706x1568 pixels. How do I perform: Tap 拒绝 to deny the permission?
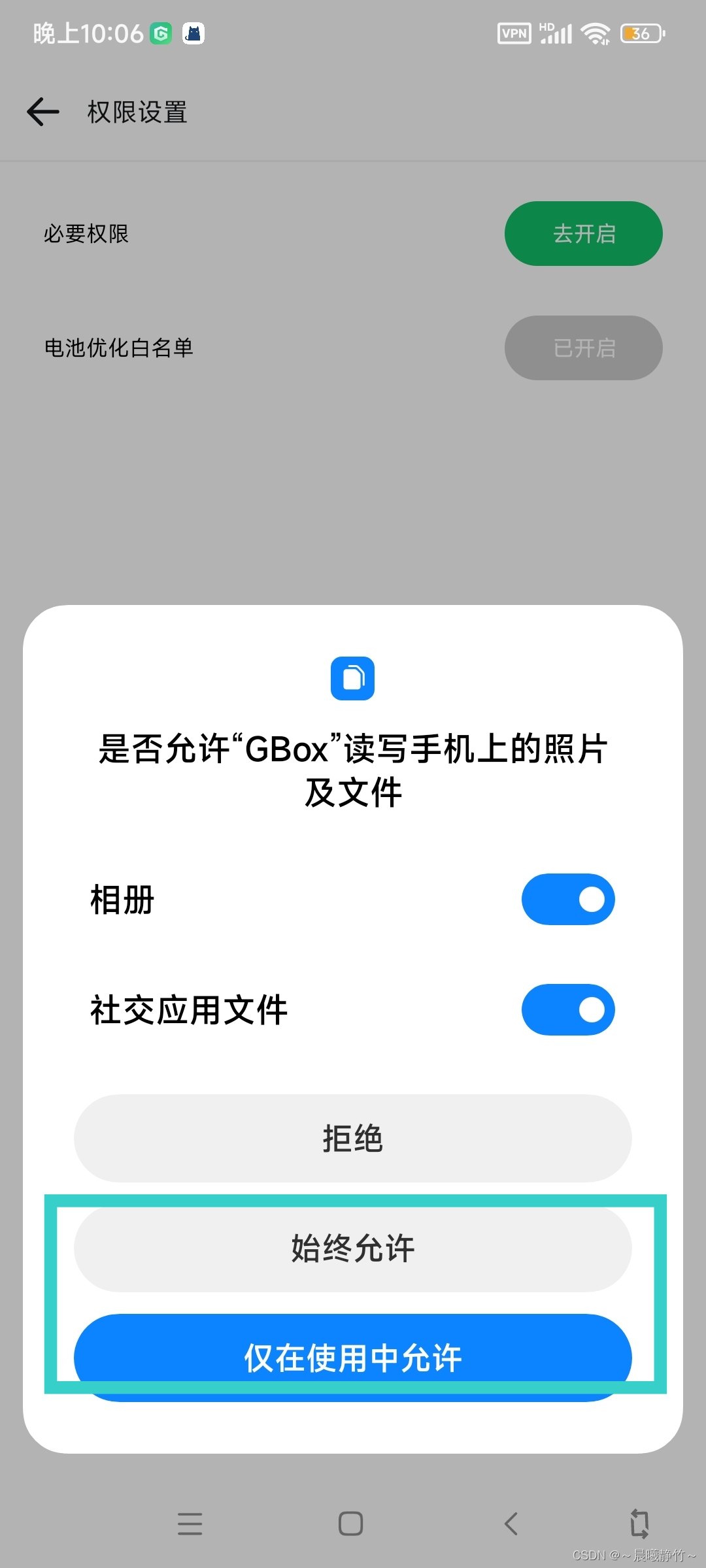[x=352, y=1138]
